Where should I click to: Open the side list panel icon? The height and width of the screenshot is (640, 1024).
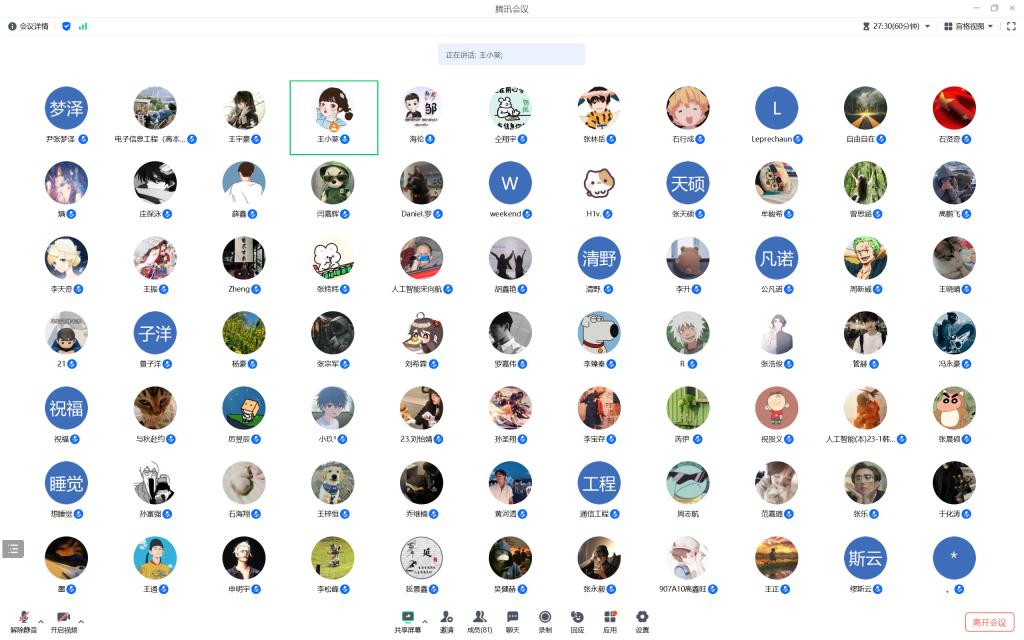click(x=12, y=548)
